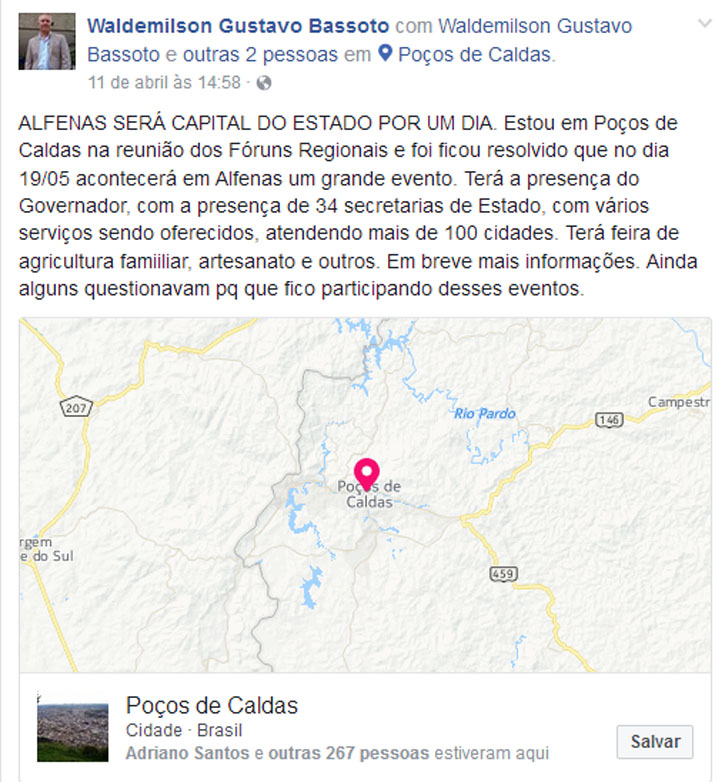View Adriano Santos's profile
The image size is (725, 782).
click(188, 752)
